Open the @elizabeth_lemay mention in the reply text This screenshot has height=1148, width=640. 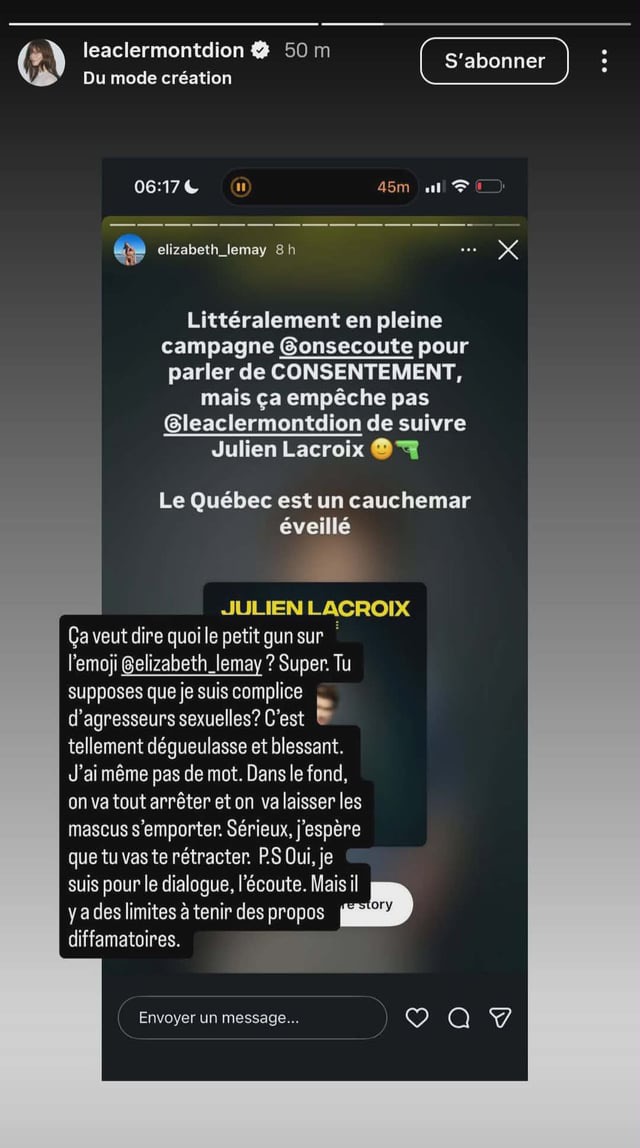(x=192, y=662)
